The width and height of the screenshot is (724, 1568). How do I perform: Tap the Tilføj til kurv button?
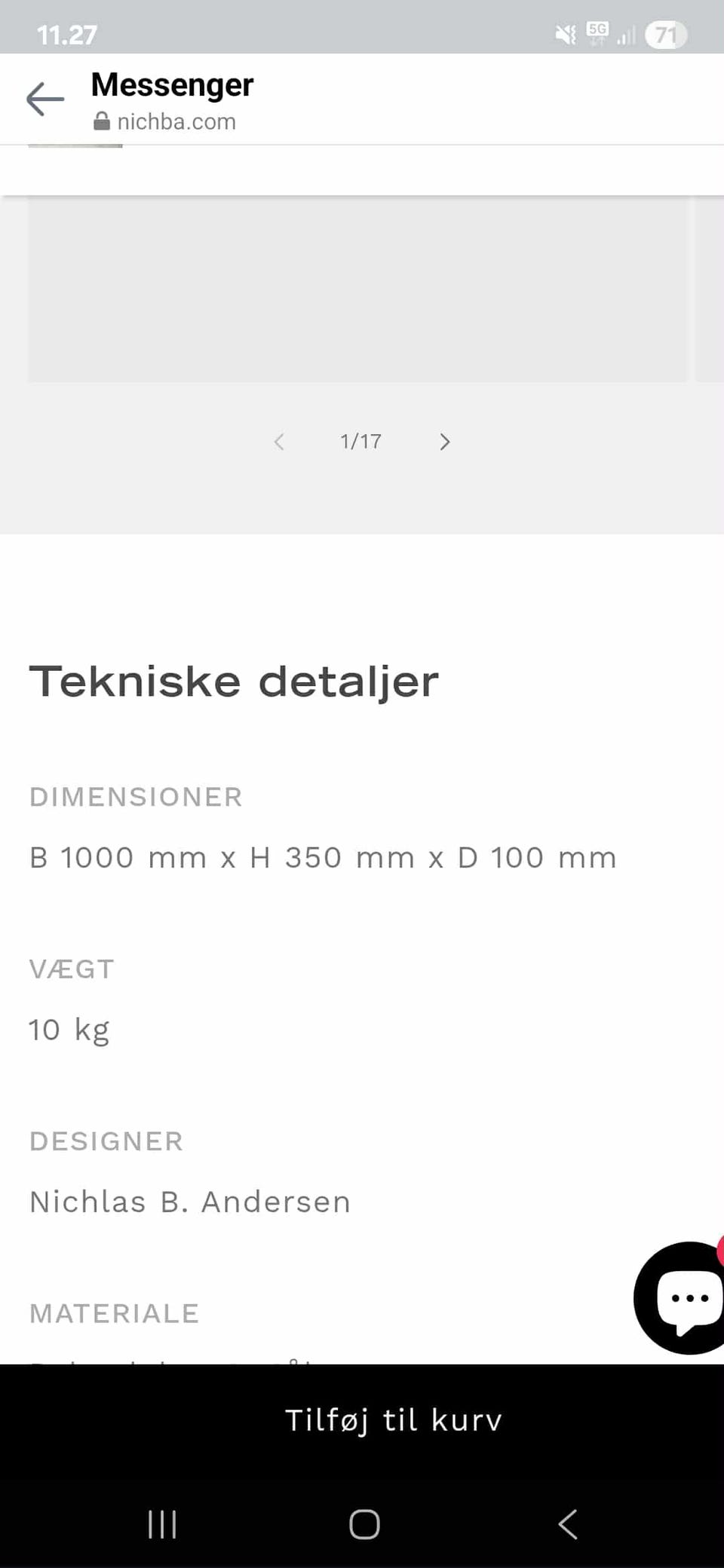click(393, 1419)
